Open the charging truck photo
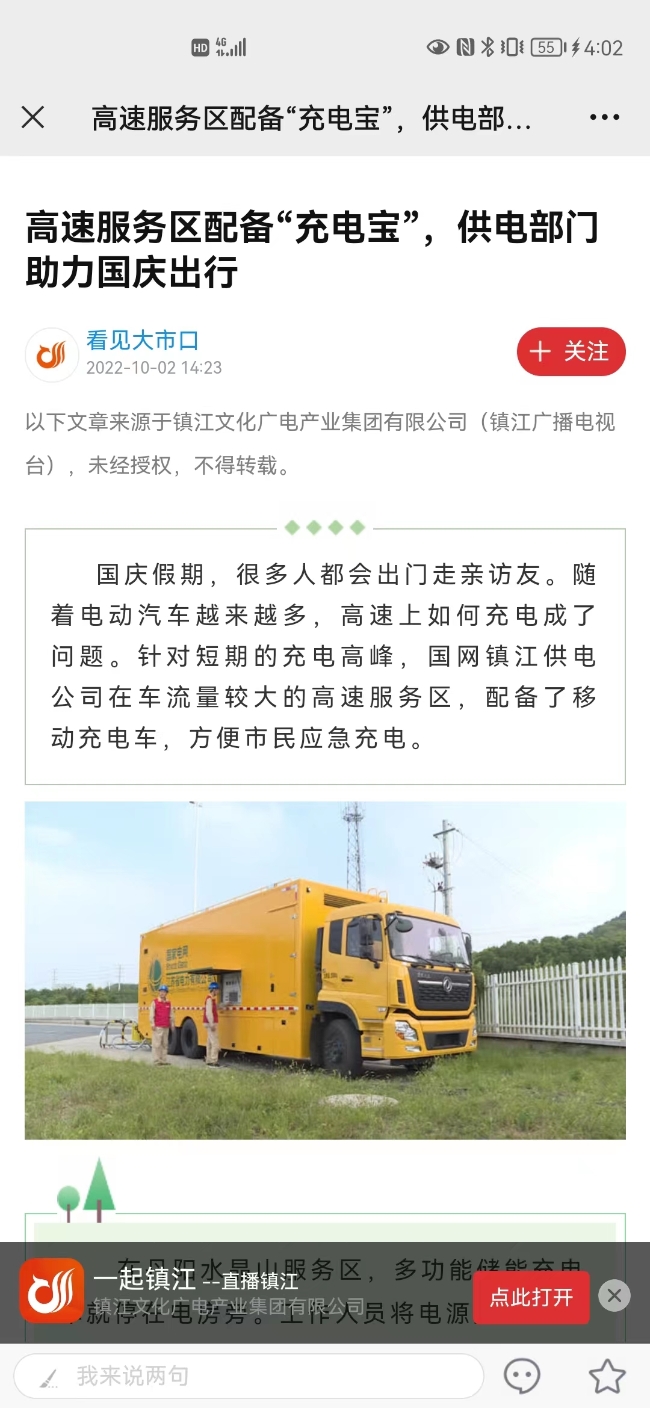The height and width of the screenshot is (1408, 650). click(x=325, y=969)
